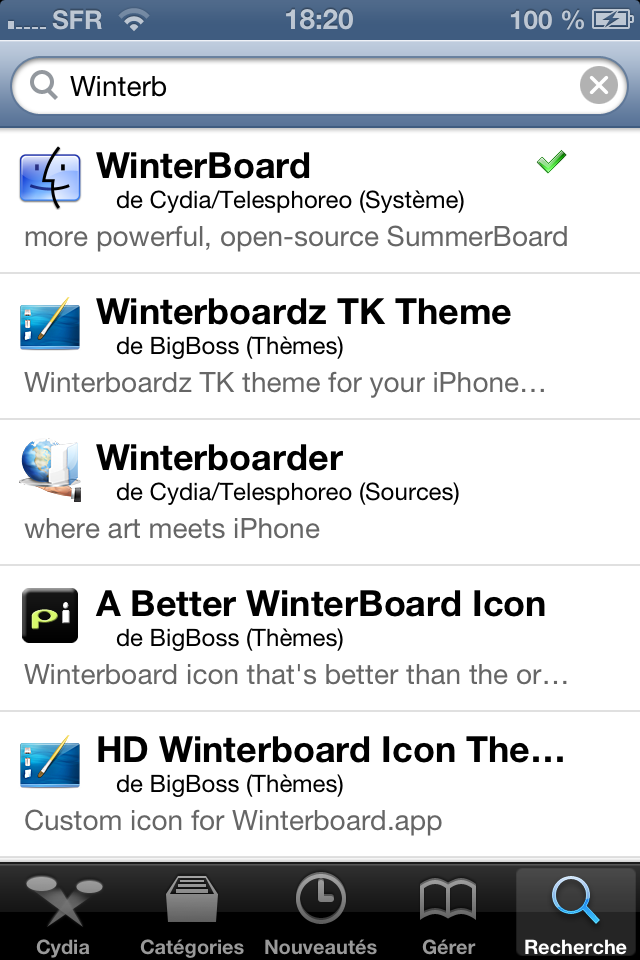This screenshot has height=960, width=640.
Task: Switch to the Cydia tab
Action: click(x=63, y=912)
